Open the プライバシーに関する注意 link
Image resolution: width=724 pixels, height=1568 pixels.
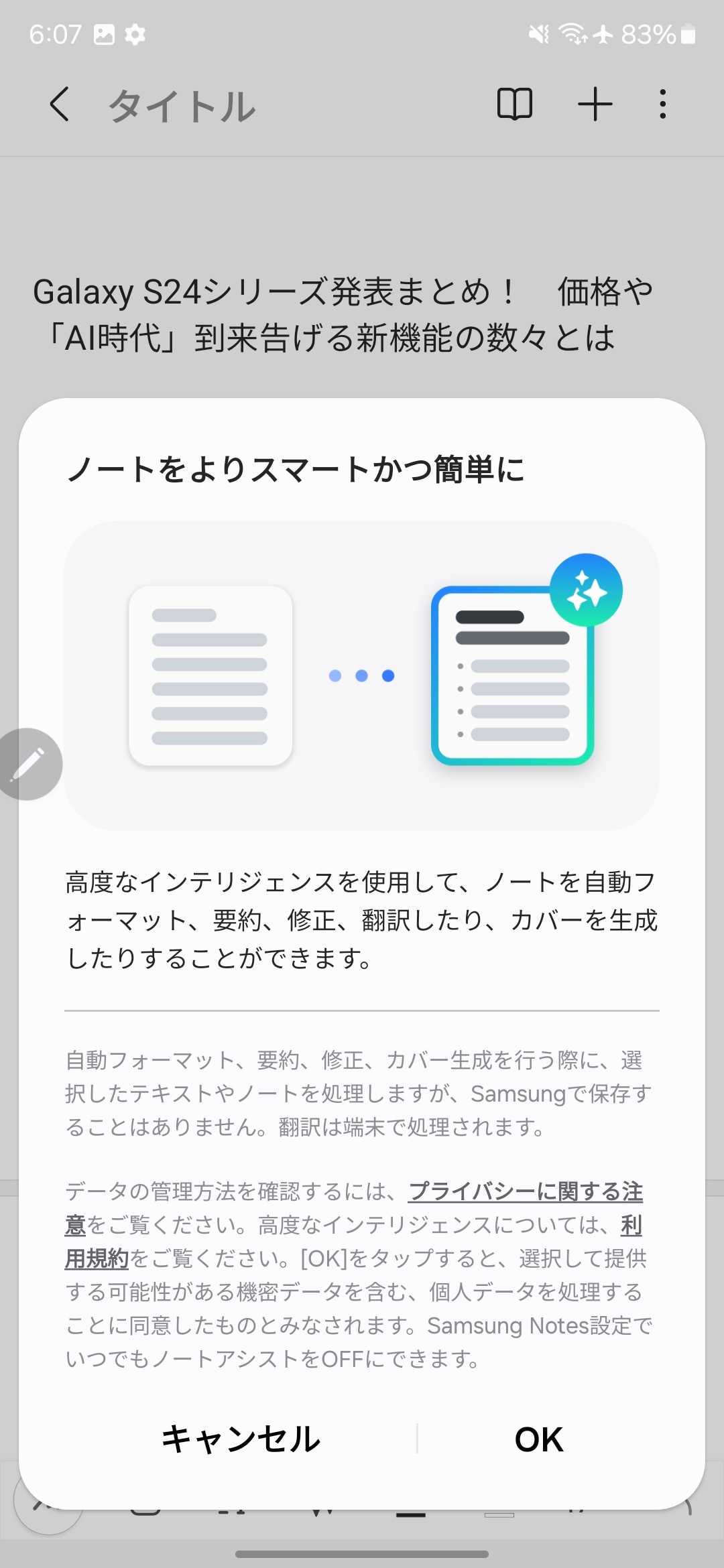click(525, 1191)
